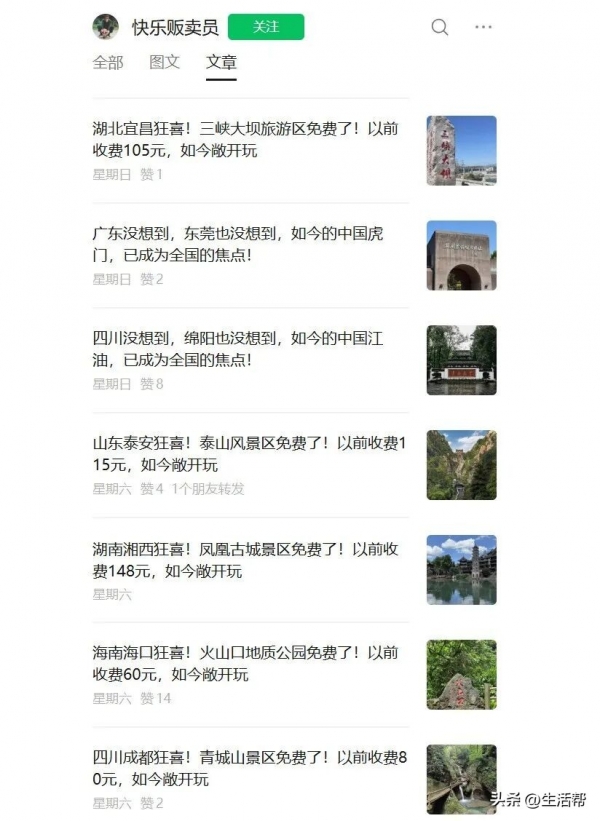
Task: Open the three-dot overflow menu
Action: pyautogui.click(x=484, y=27)
